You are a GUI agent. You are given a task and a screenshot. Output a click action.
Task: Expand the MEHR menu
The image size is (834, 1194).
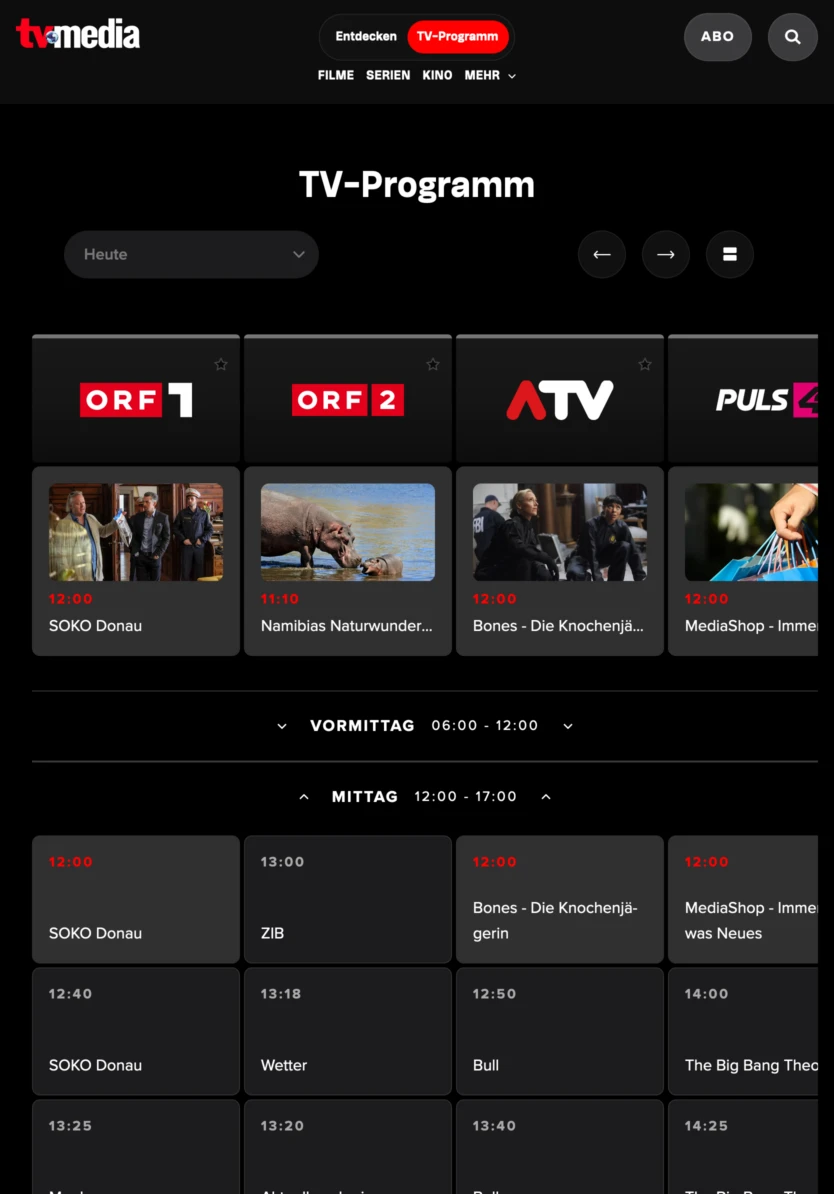[x=490, y=76]
